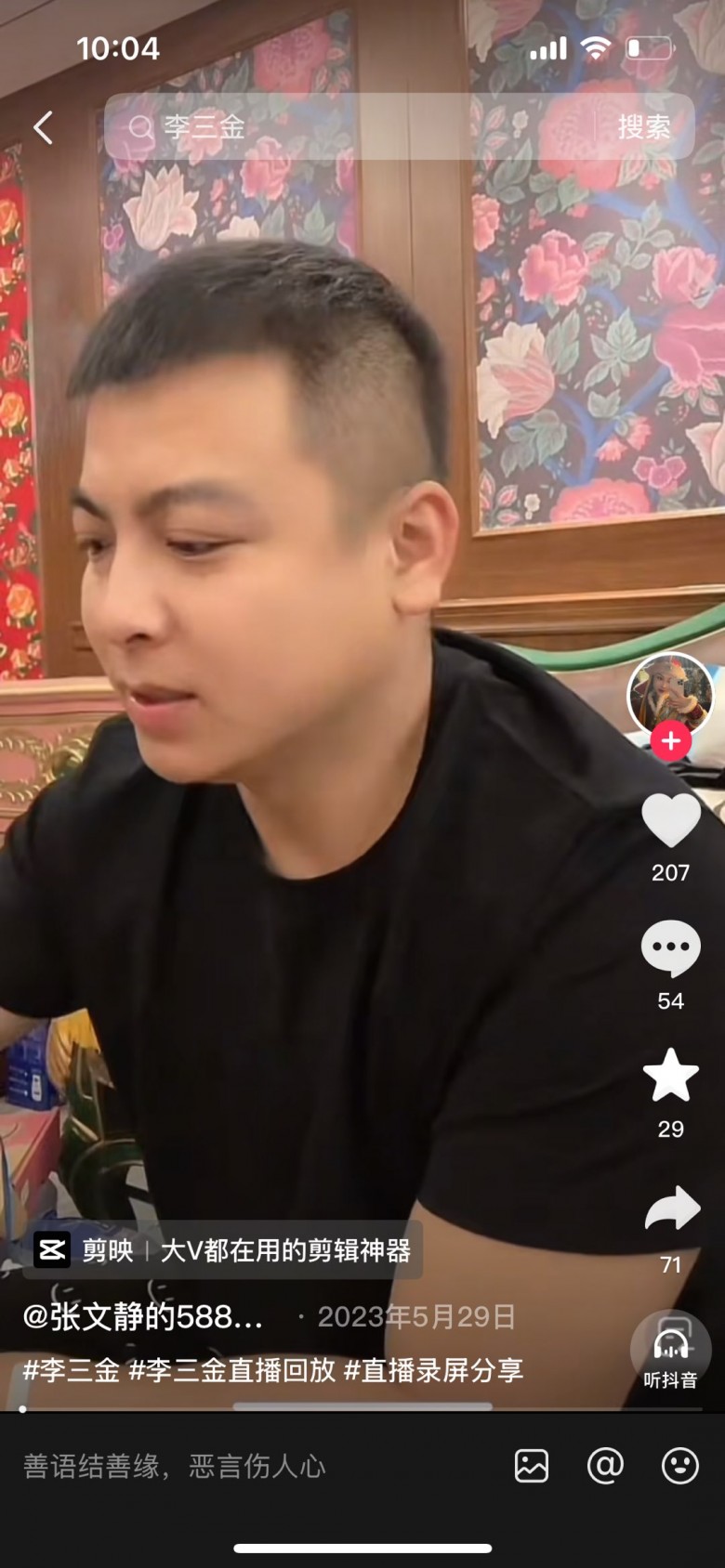The height and width of the screenshot is (1568, 725).
Task: Follow the creator with the plus badge
Action: [670, 742]
